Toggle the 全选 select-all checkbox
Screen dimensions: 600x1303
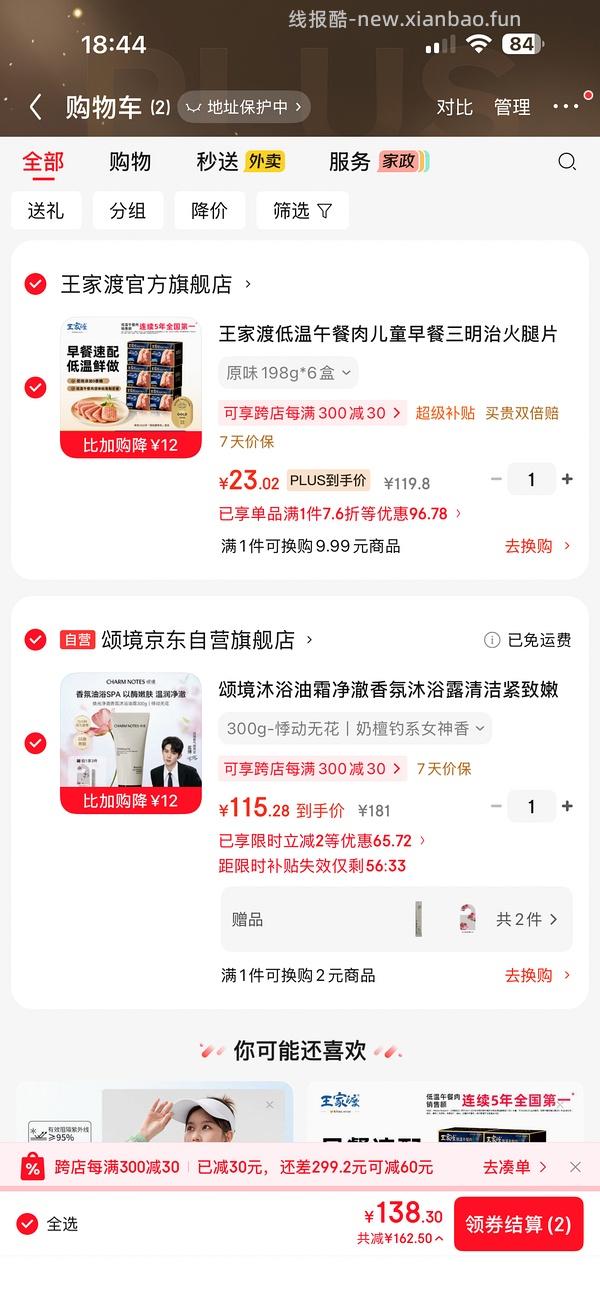click(28, 1224)
